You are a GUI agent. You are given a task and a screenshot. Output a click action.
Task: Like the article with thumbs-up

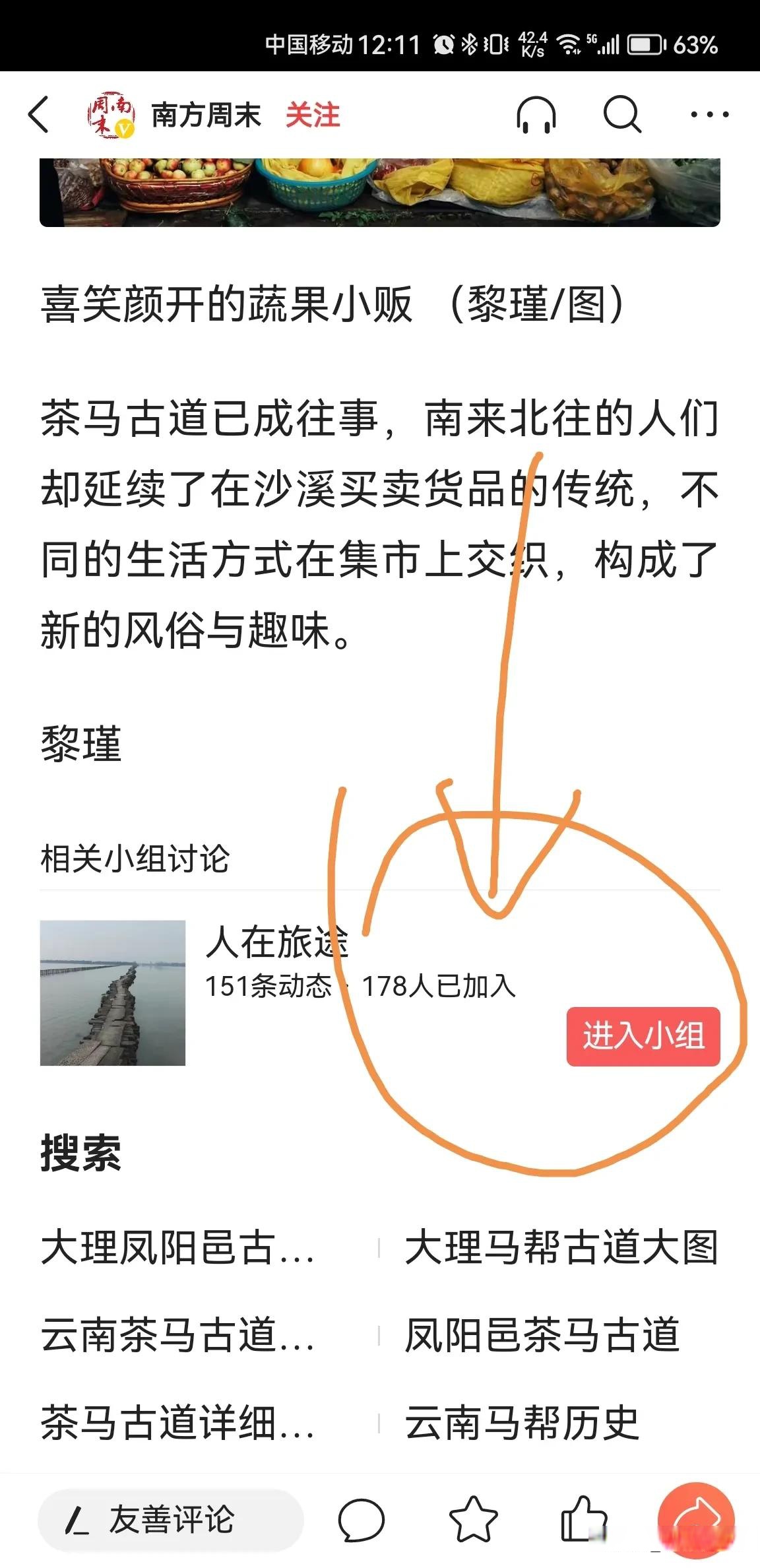tap(583, 1520)
